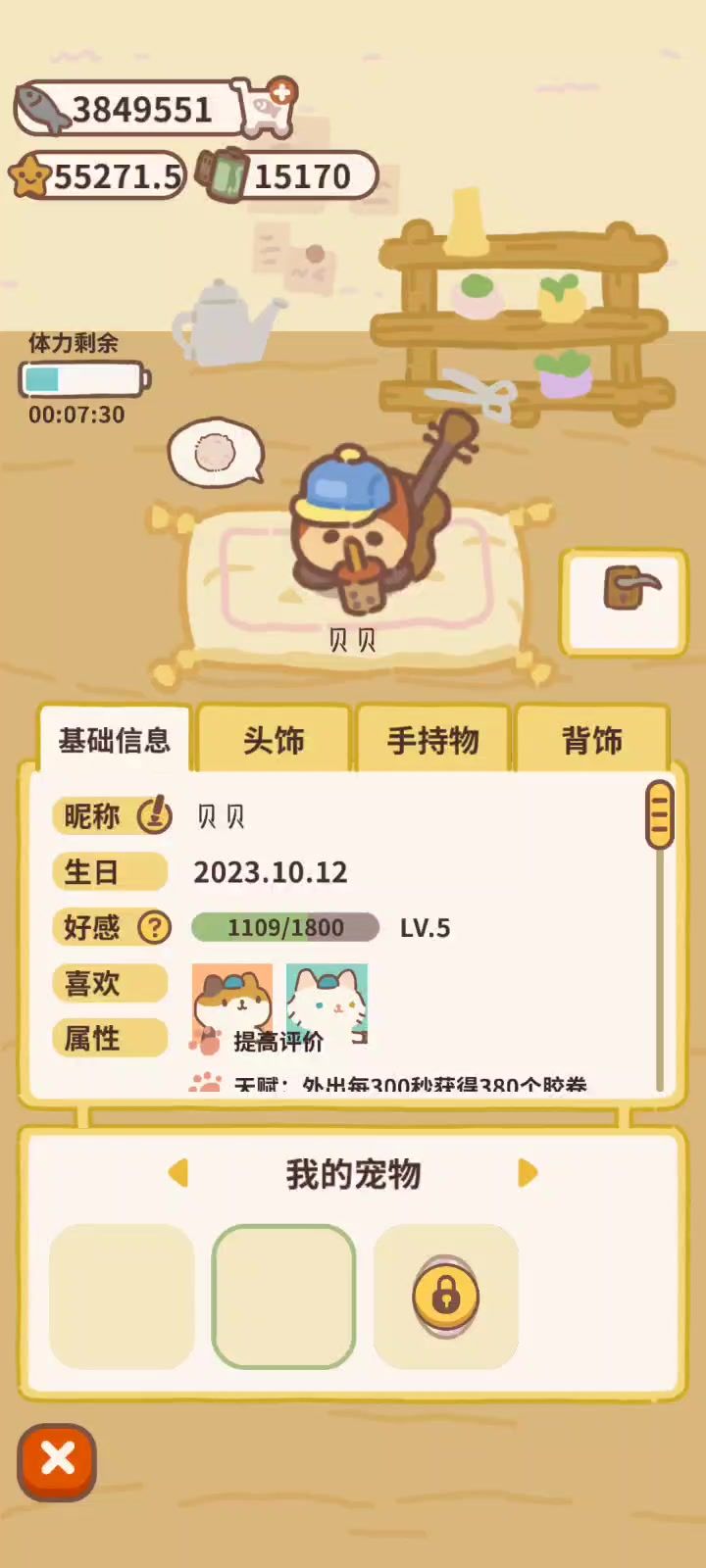Open the 背饰 tab
The height and width of the screenshot is (1568, 706).
[591, 740]
